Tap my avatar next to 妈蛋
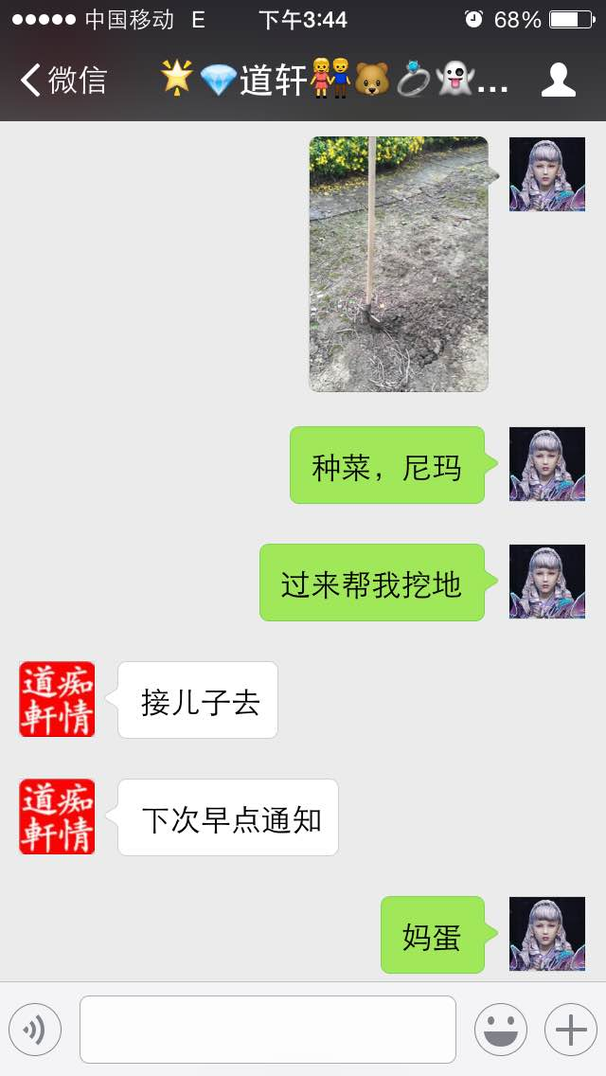 (547, 934)
